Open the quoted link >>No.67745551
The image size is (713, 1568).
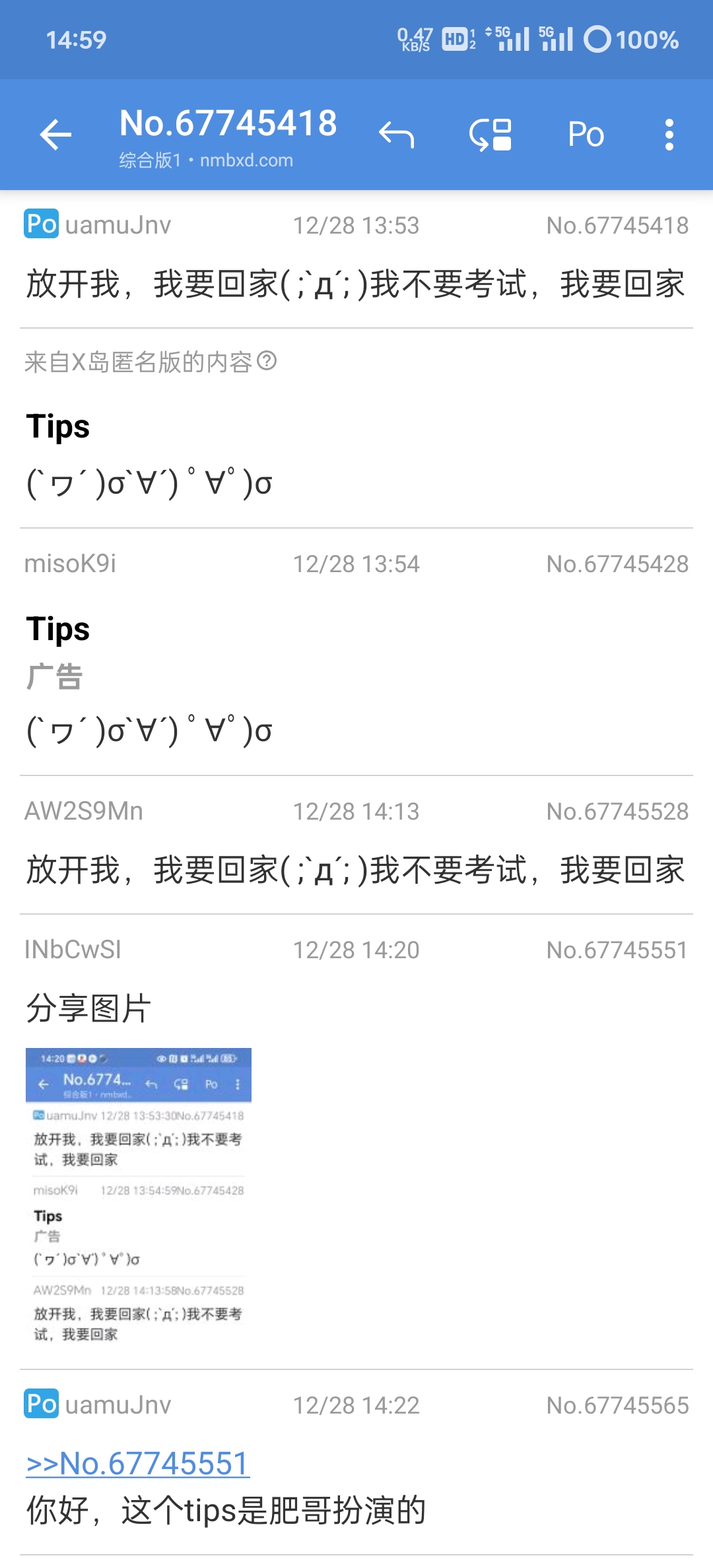pyautogui.click(x=138, y=1463)
